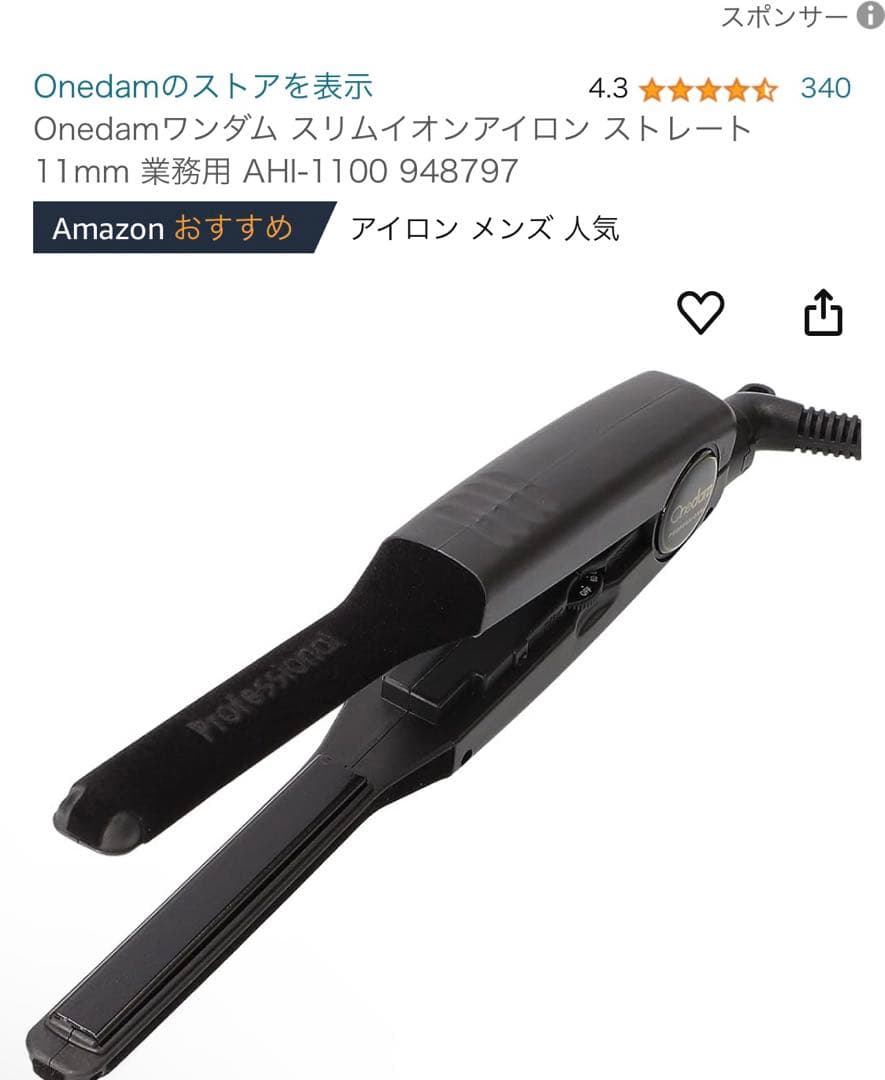Viewport: 885px width, 1080px height.
Task: Click the first orange star
Action: (x=650, y=89)
